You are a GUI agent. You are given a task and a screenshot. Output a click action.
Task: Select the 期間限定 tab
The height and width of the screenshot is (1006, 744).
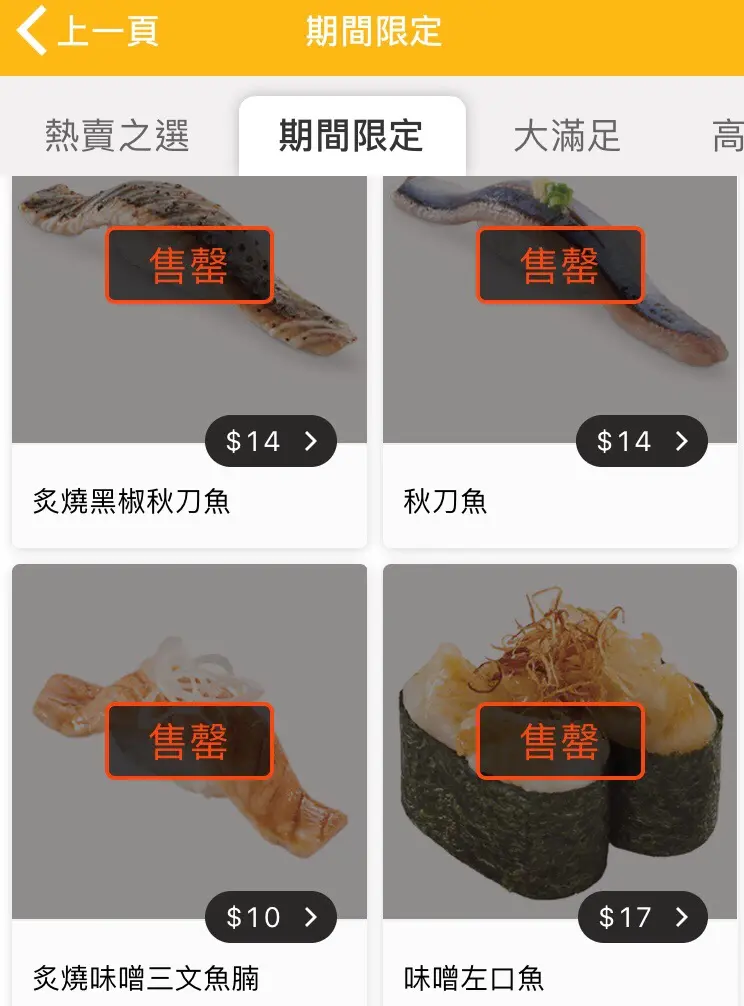pyautogui.click(x=351, y=137)
